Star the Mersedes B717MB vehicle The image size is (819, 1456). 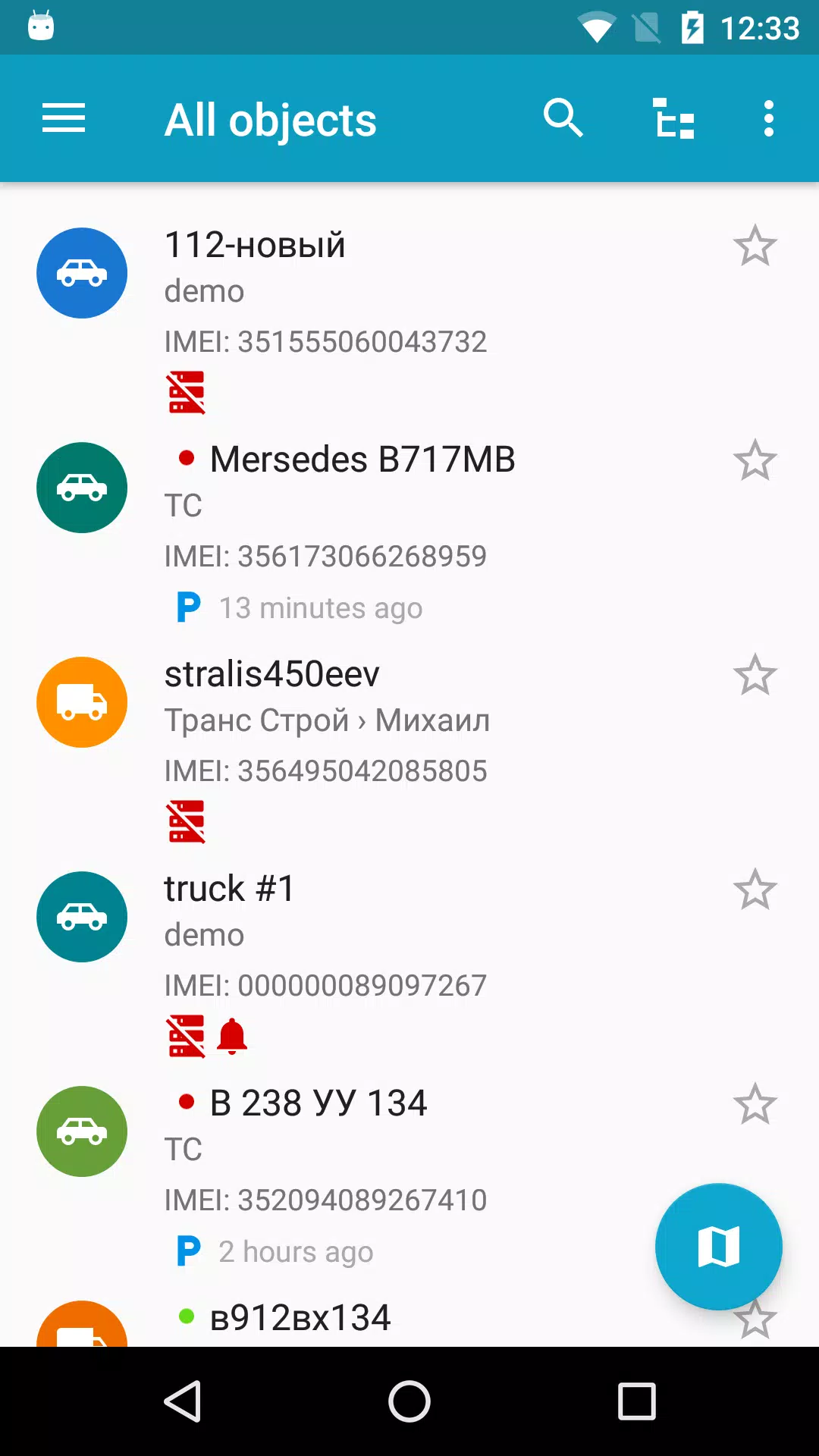[x=755, y=460]
